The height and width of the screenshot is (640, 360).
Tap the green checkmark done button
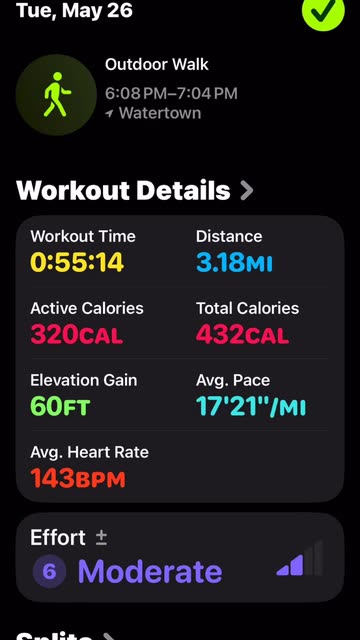(x=323, y=12)
